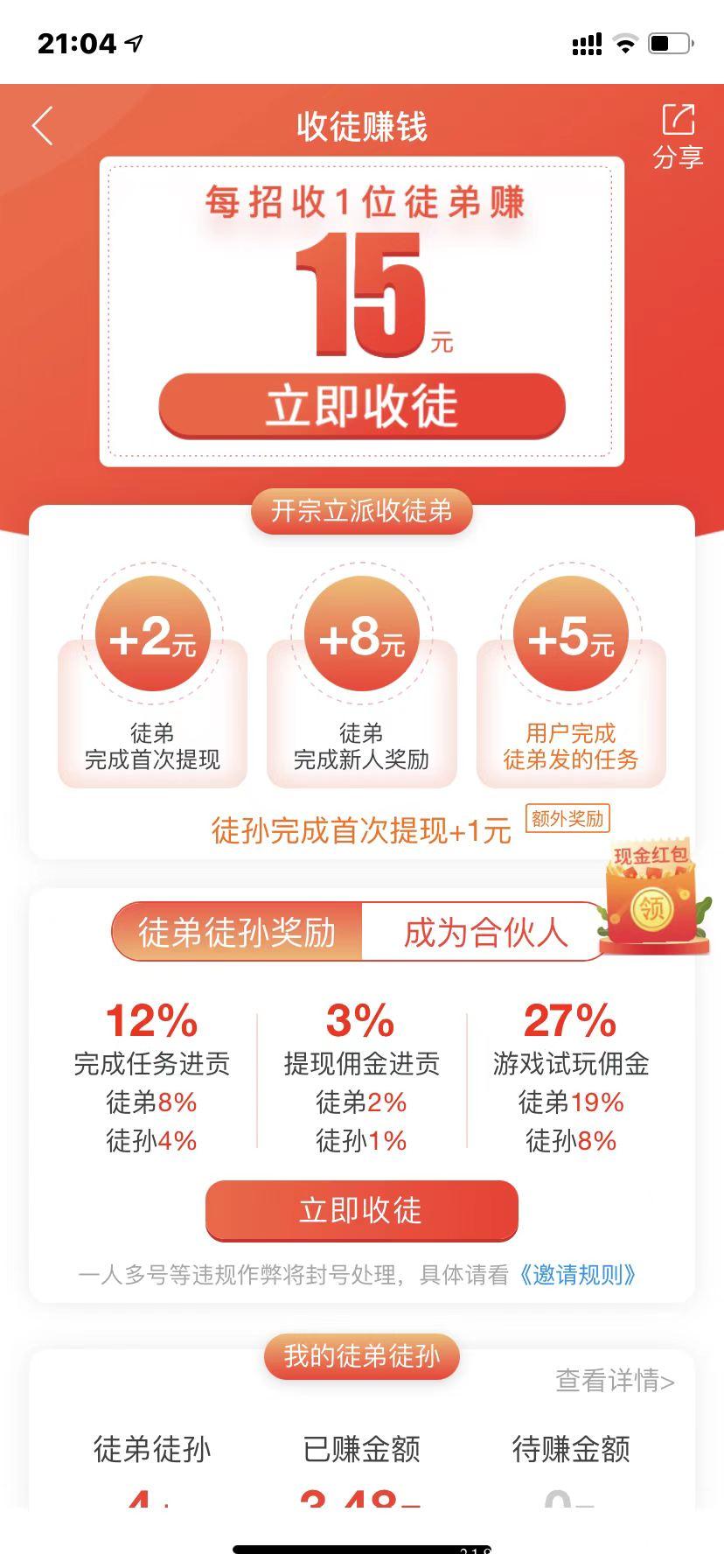The height and width of the screenshot is (1568, 724).
Task: Tap the lower 立即收徒 button
Action: (x=361, y=1210)
